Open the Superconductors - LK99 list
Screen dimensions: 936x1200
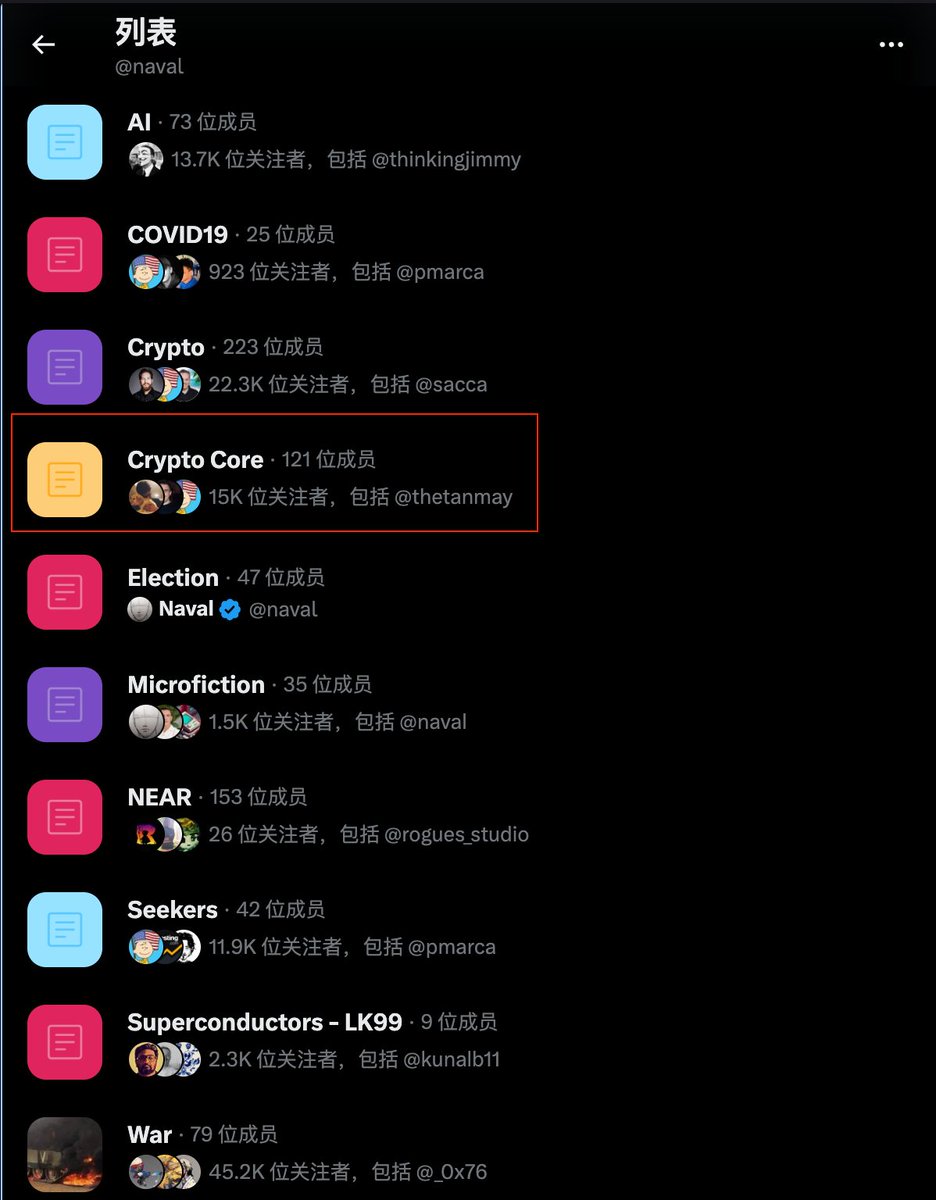coord(264,1022)
